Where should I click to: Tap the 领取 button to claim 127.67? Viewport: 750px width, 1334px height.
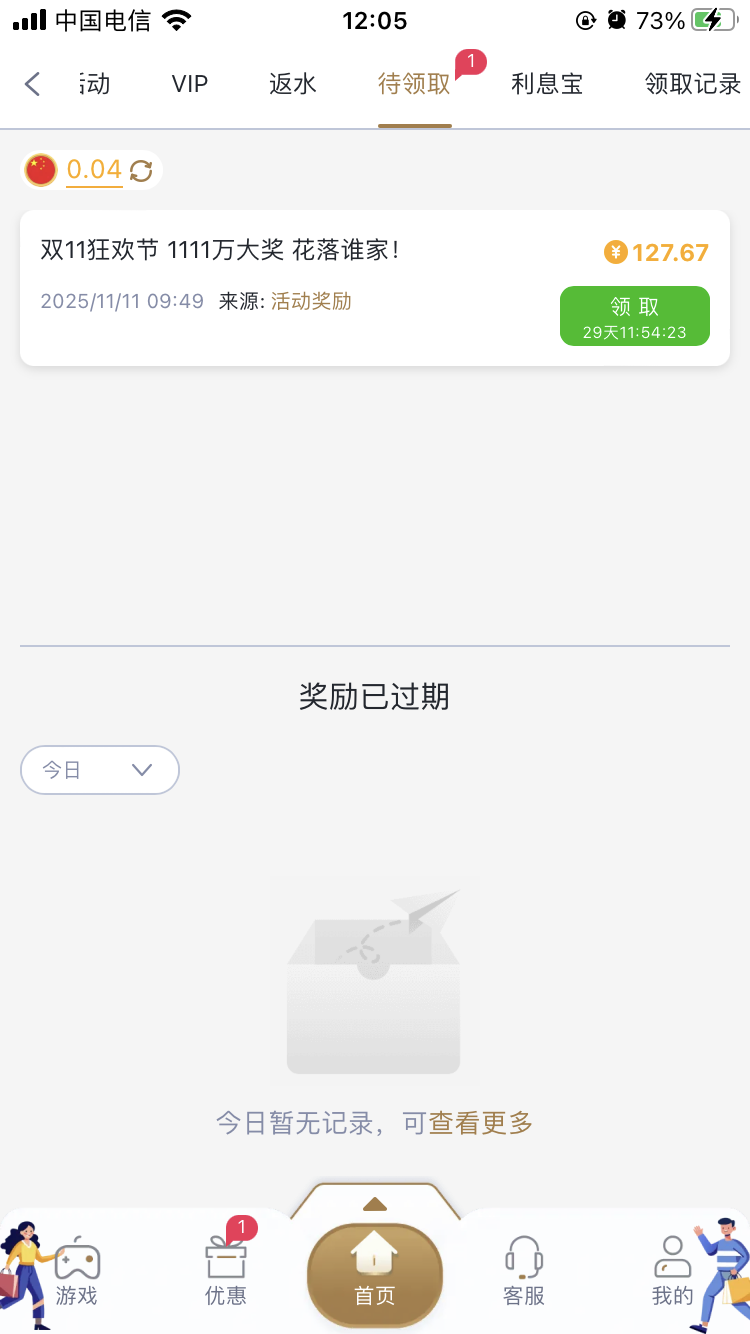tap(634, 315)
